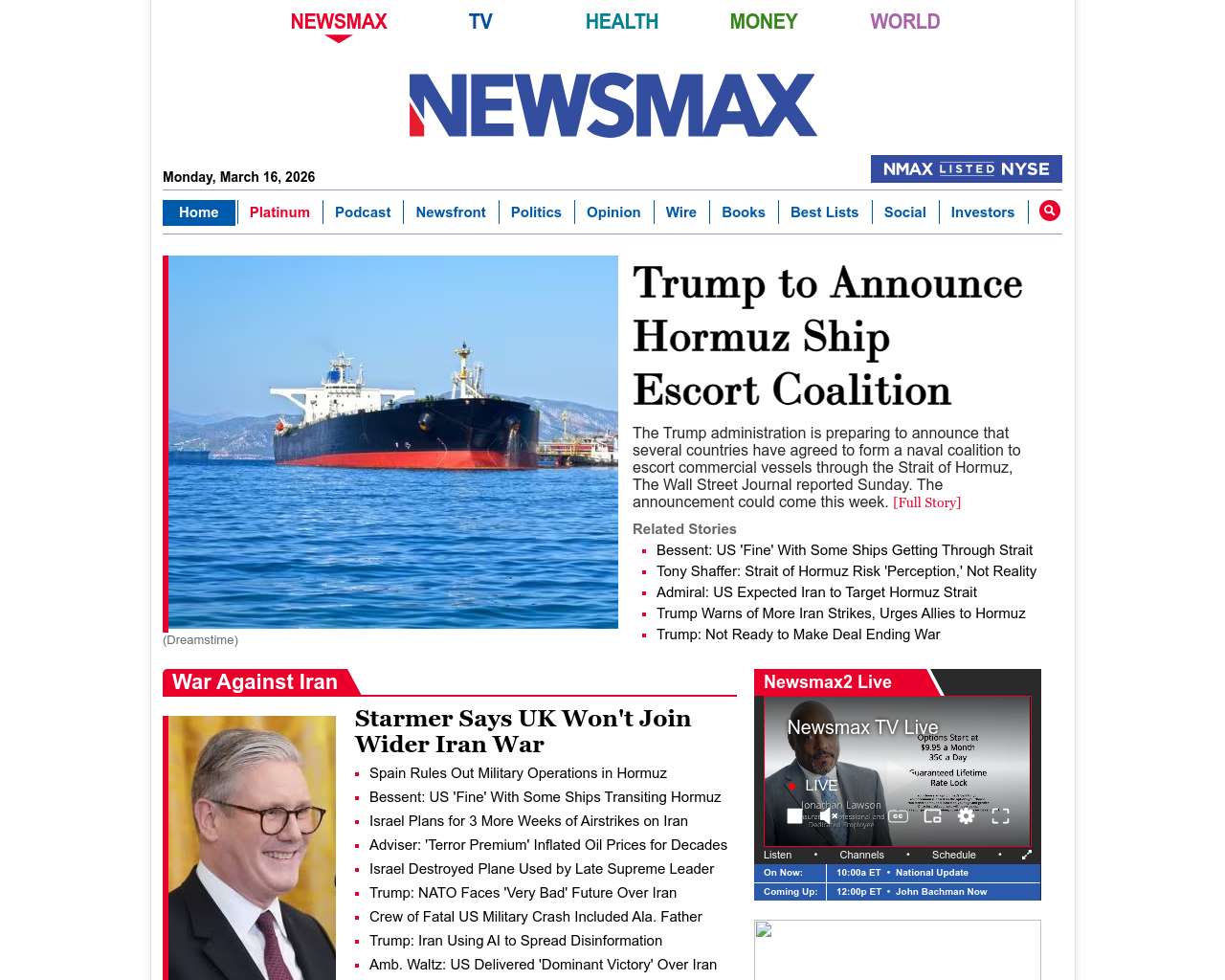The width and height of the screenshot is (1225, 980).
Task: Read 'Spain Rules Out Military Operations in Hormuz'
Action: pos(518,773)
